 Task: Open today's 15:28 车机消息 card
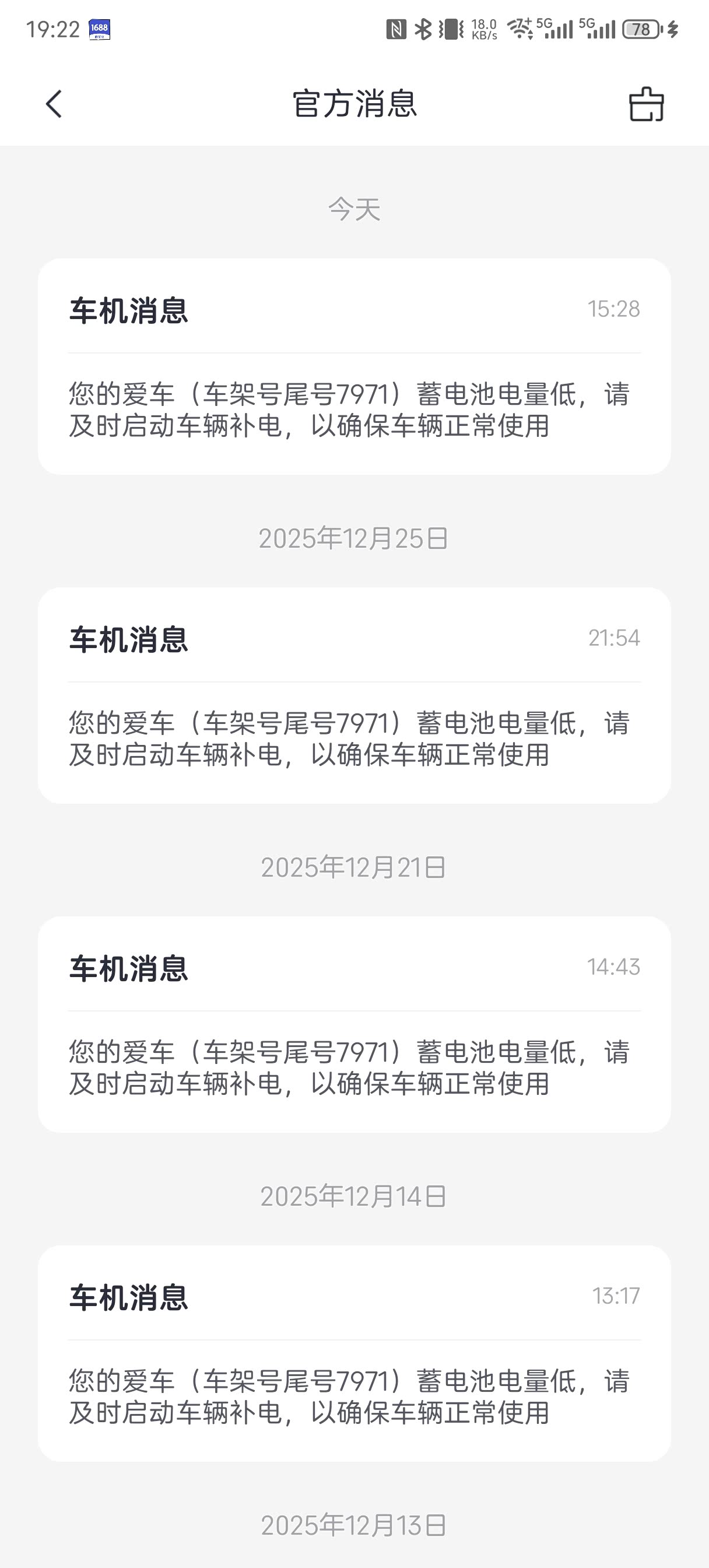[354, 366]
